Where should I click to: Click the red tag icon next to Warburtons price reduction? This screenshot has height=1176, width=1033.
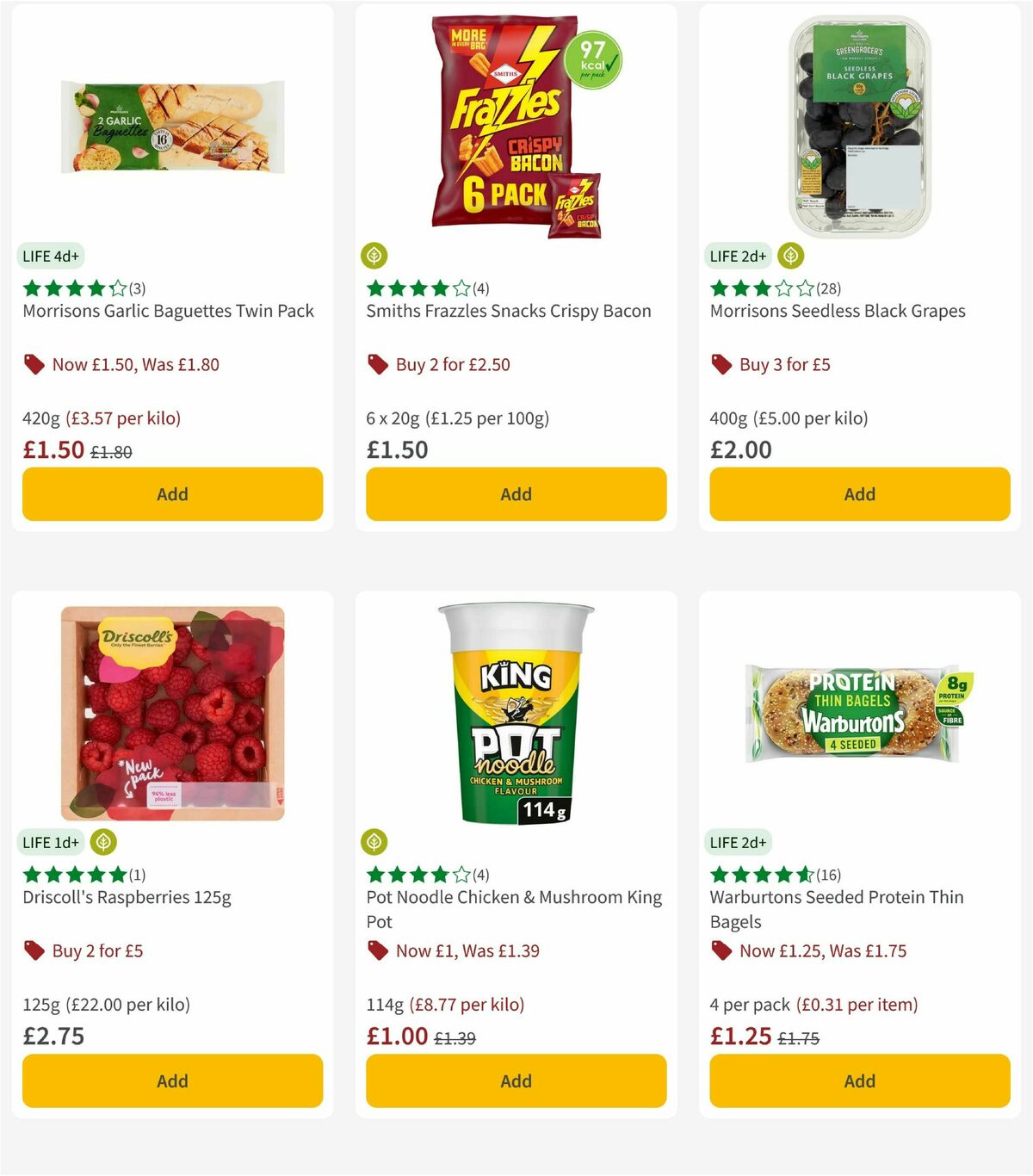(720, 950)
